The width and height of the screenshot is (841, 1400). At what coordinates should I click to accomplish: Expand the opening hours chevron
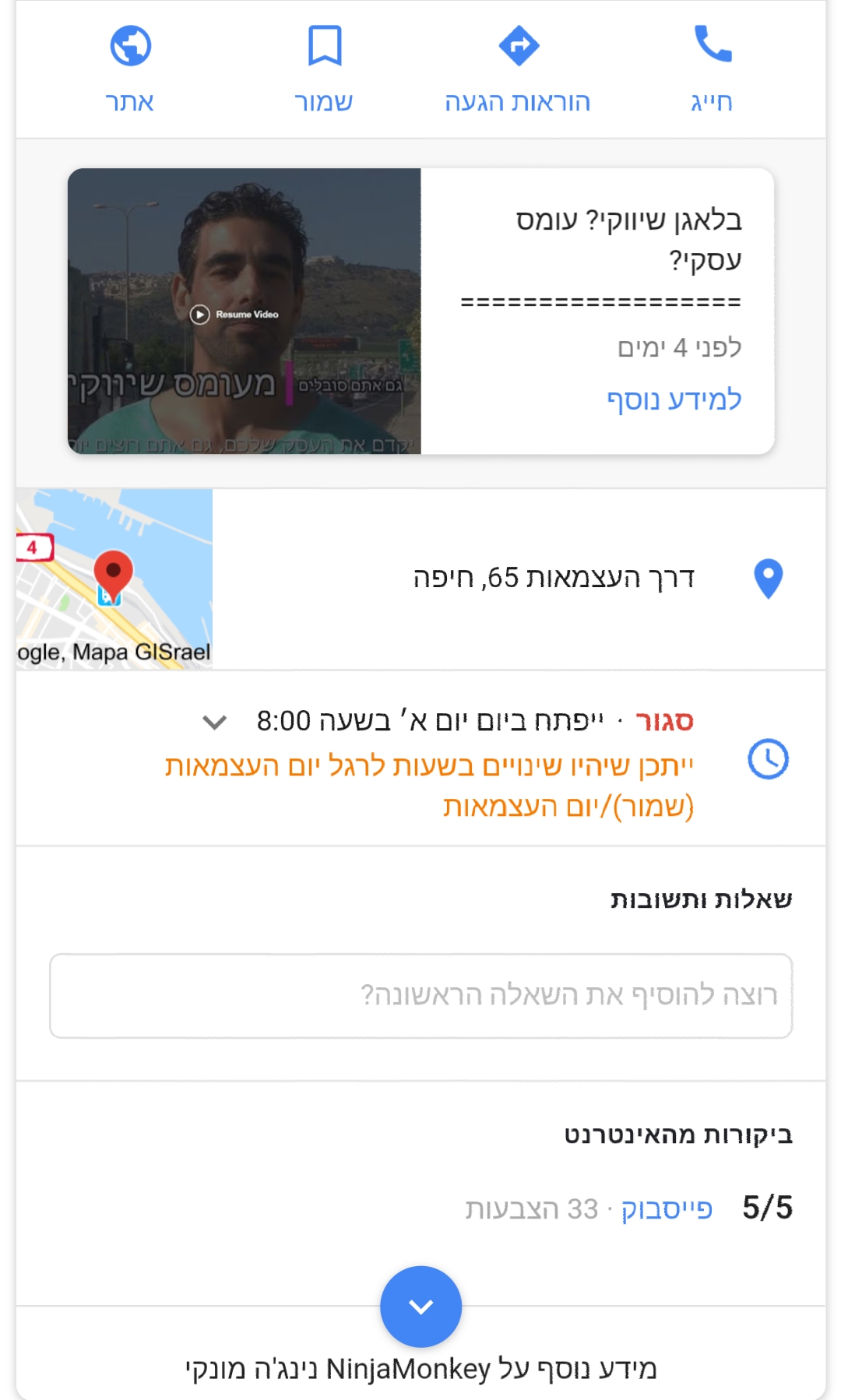pos(214,722)
